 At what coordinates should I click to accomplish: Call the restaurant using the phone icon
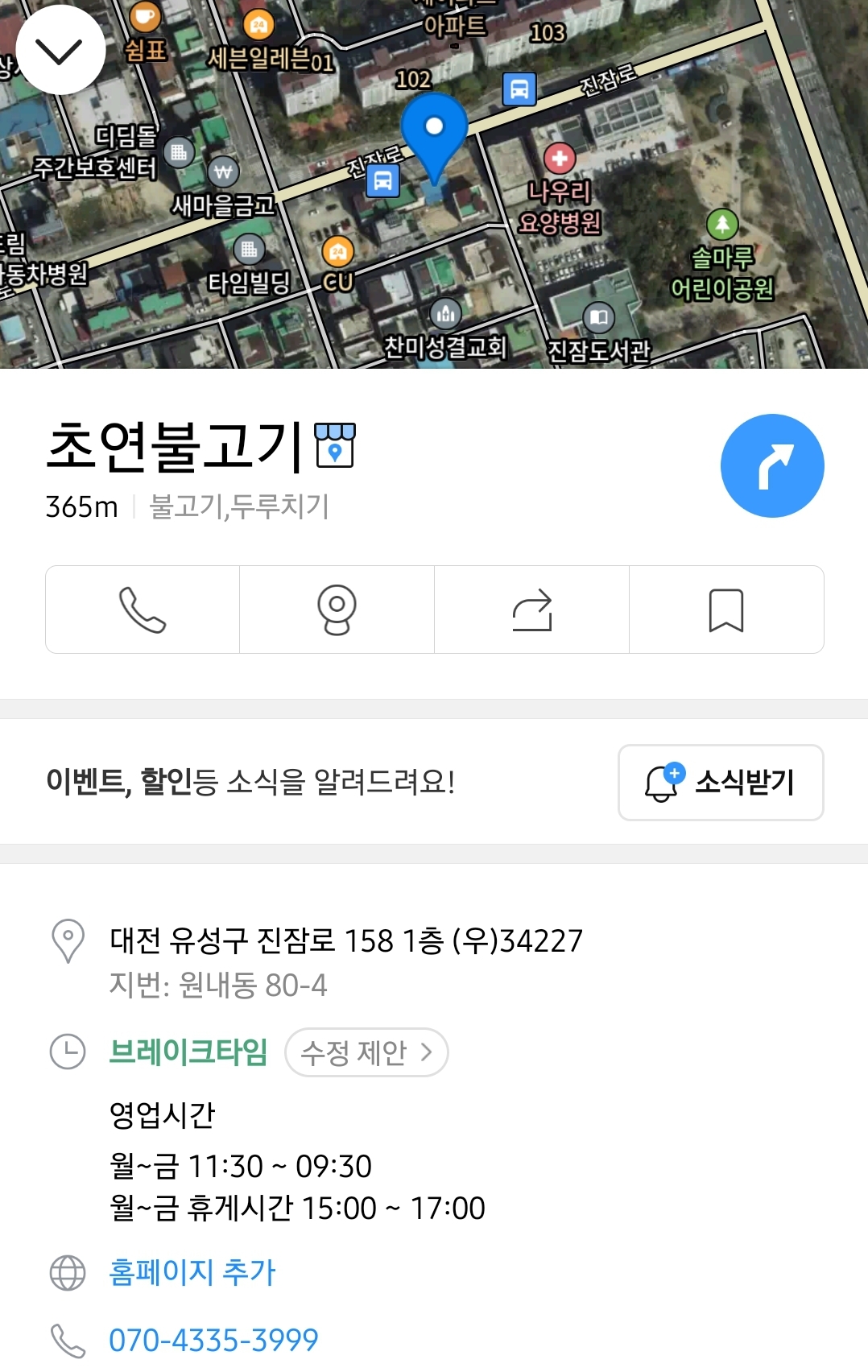coord(142,610)
